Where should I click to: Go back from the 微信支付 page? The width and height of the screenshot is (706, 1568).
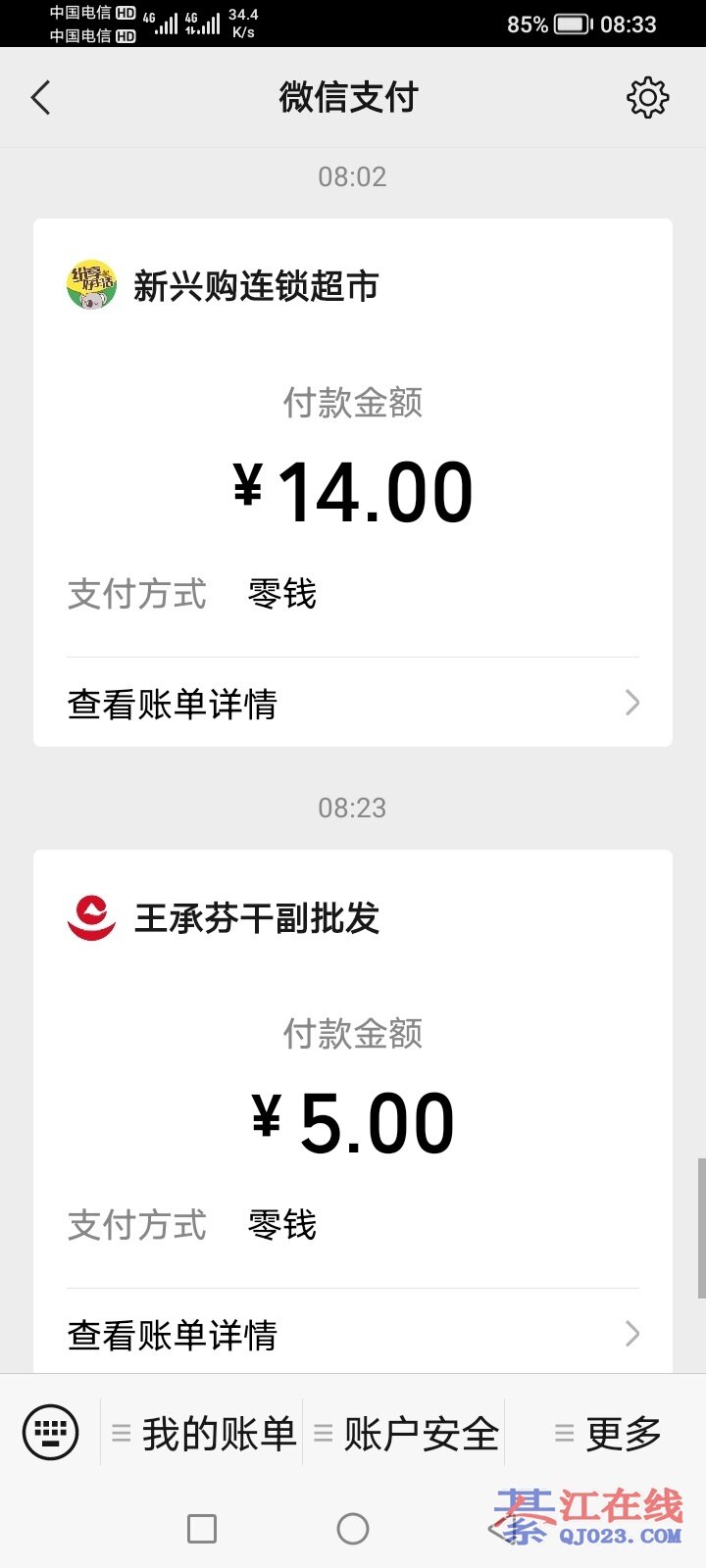click(x=41, y=98)
